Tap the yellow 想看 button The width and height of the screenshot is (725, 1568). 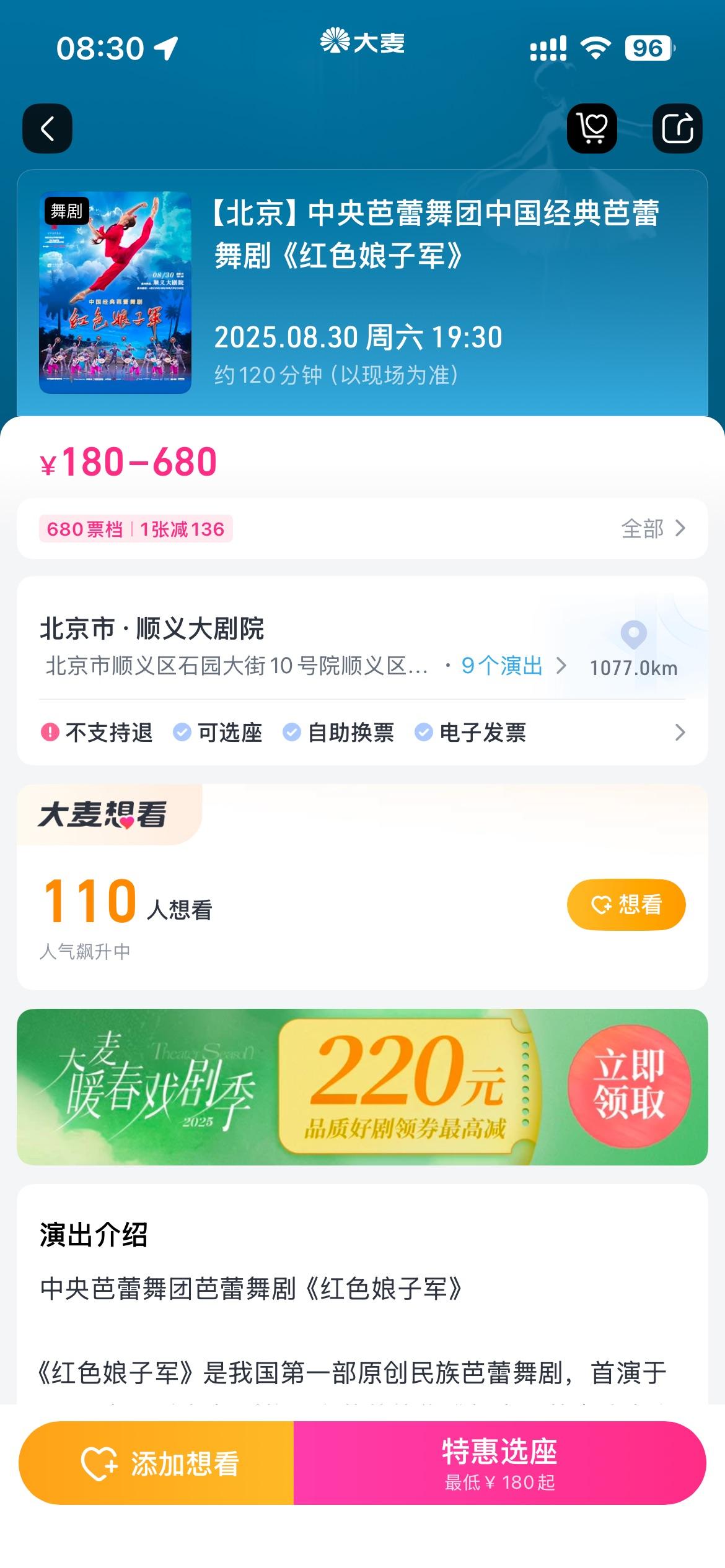[x=626, y=905]
